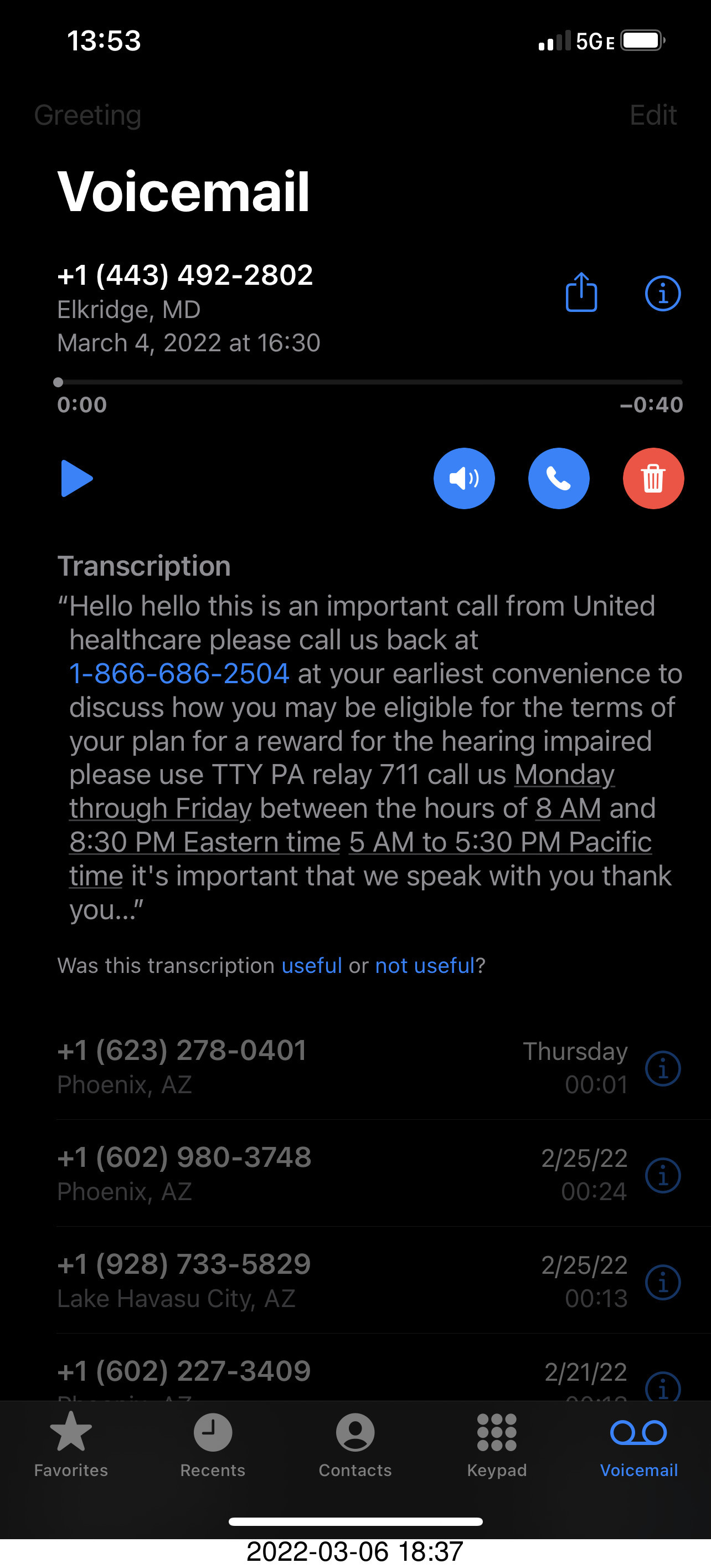Mark the transcription as not useful
Image resolution: width=711 pixels, height=1568 pixels.
[x=425, y=965]
